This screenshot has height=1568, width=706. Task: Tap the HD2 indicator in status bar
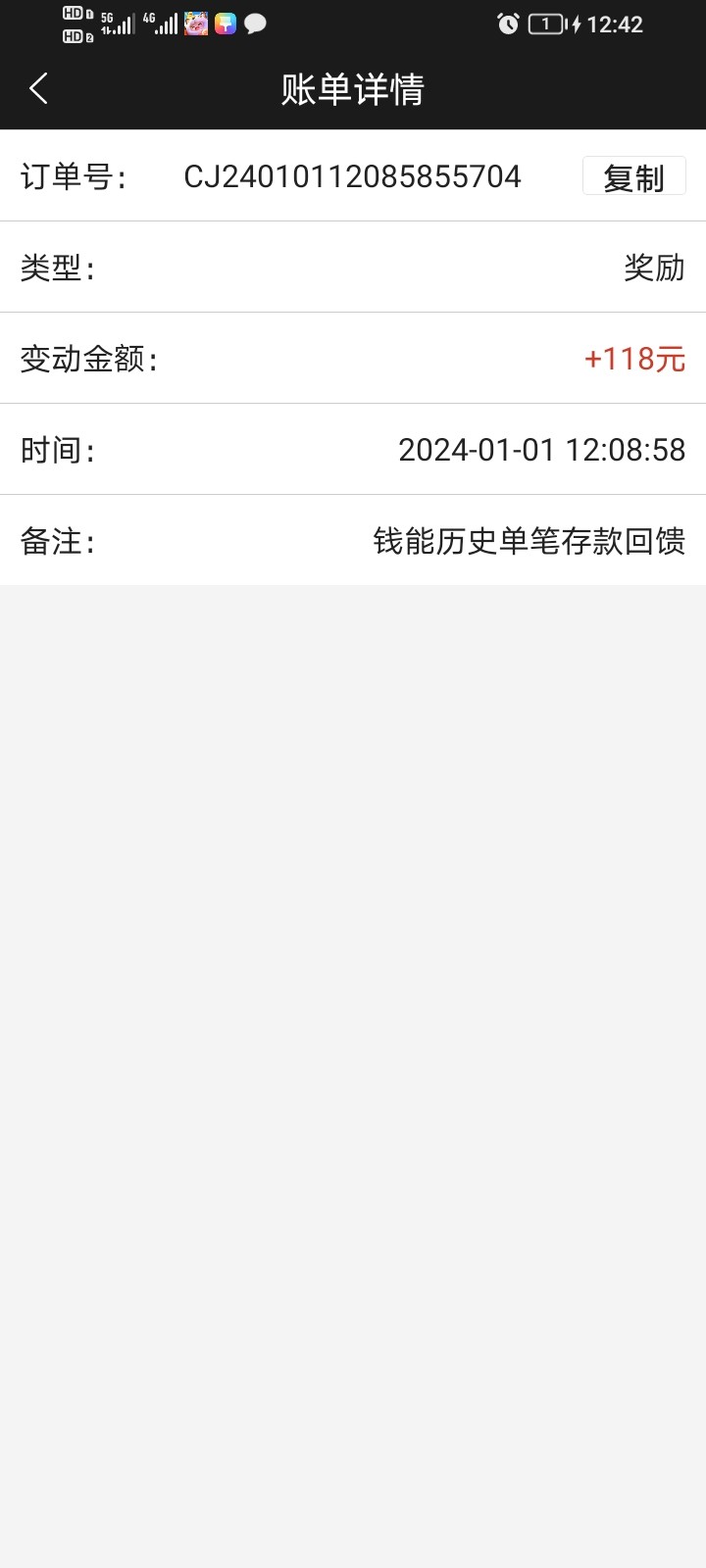(x=73, y=35)
